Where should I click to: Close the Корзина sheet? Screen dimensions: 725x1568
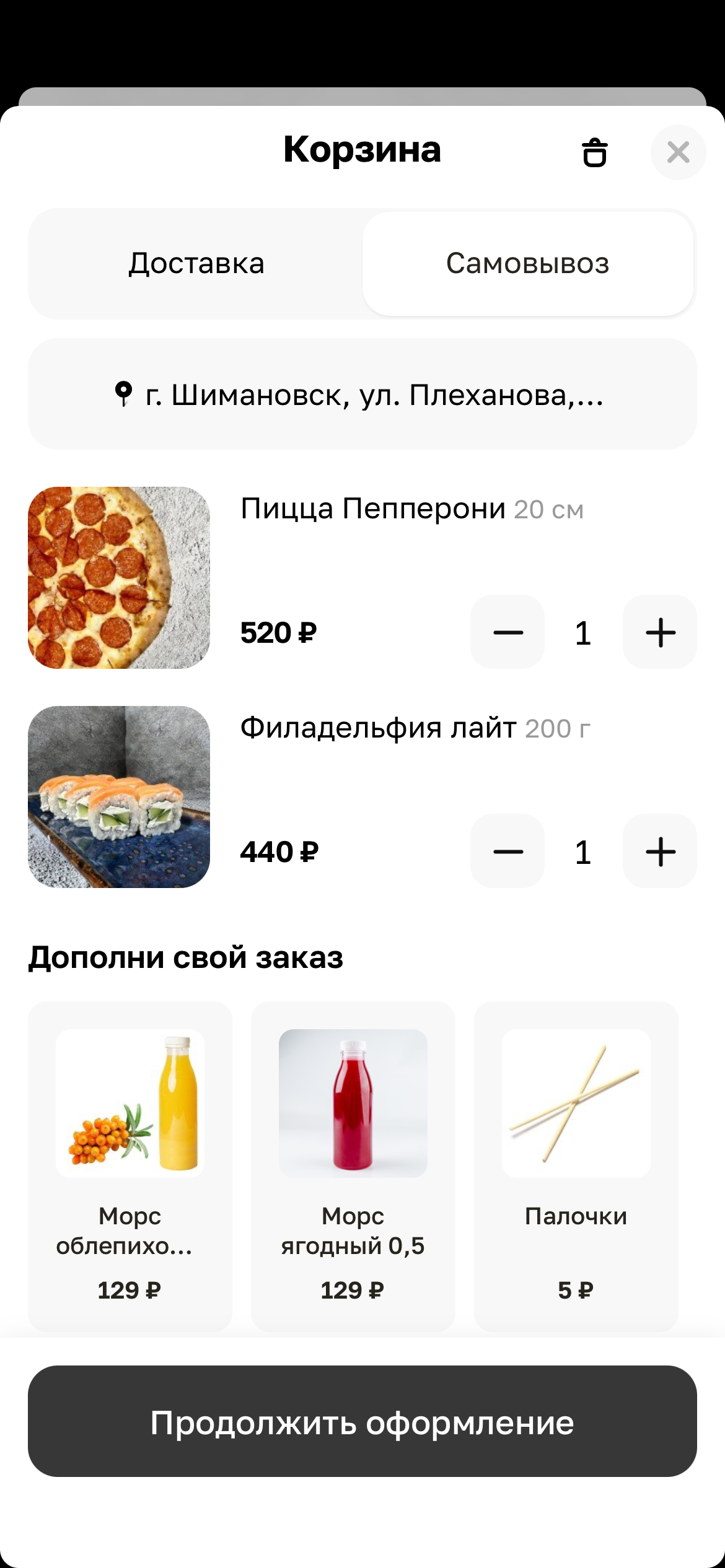click(x=678, y=152)
